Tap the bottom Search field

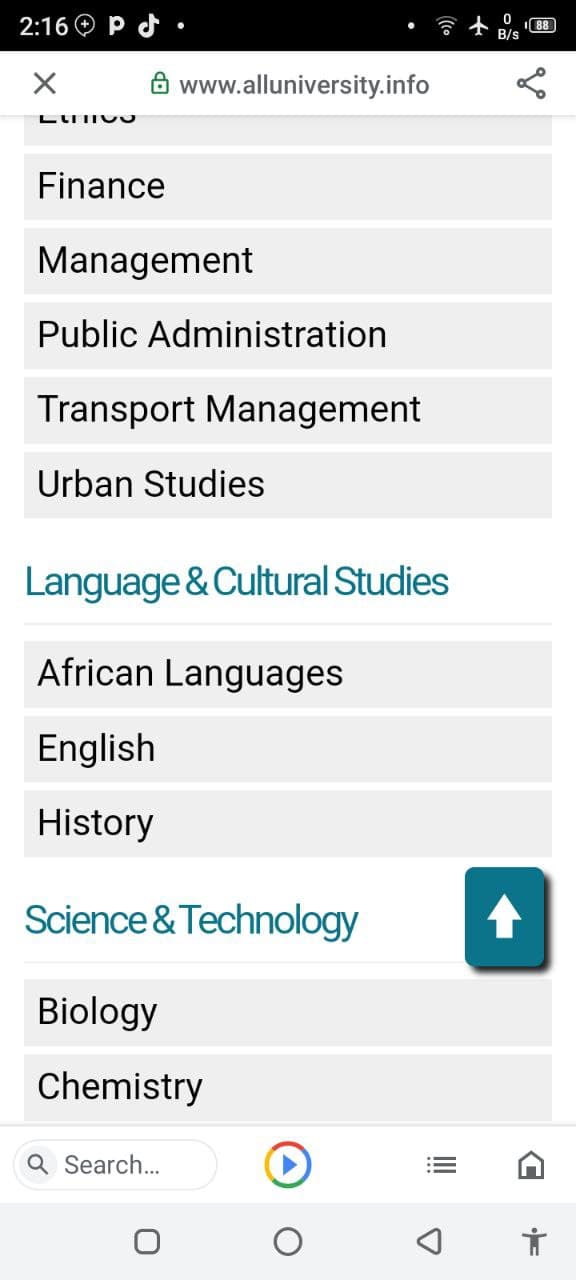coord(115,1164)
